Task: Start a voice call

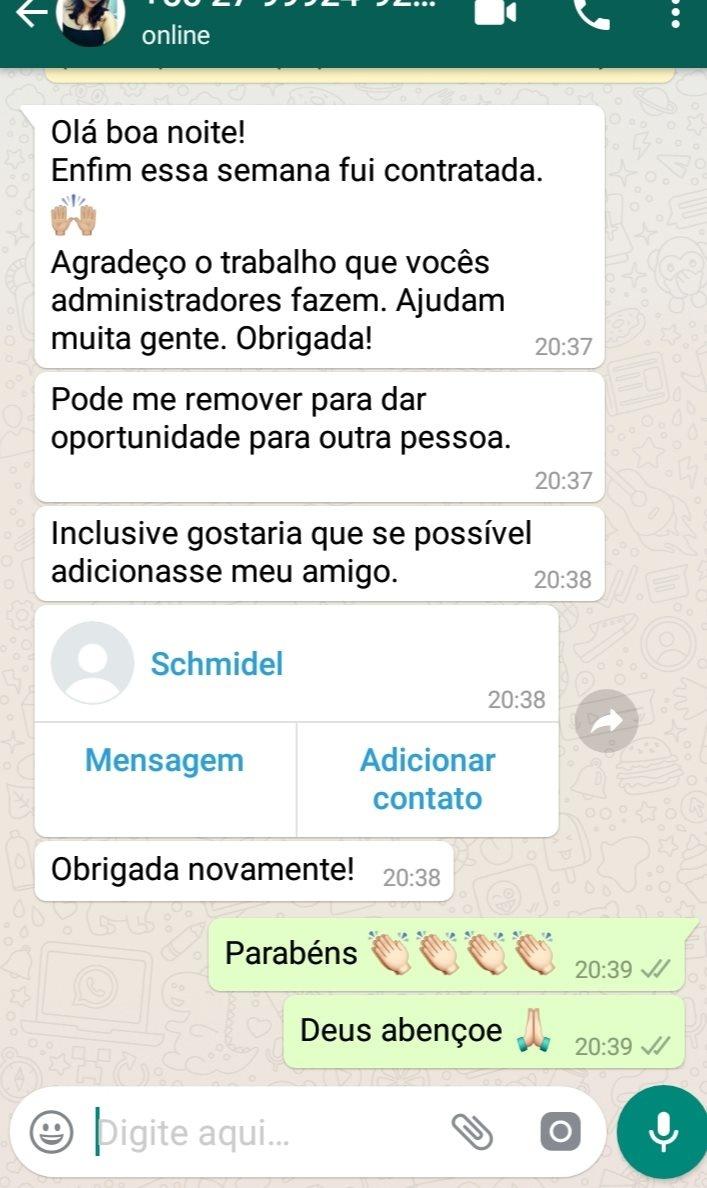Action: point(592,14)
